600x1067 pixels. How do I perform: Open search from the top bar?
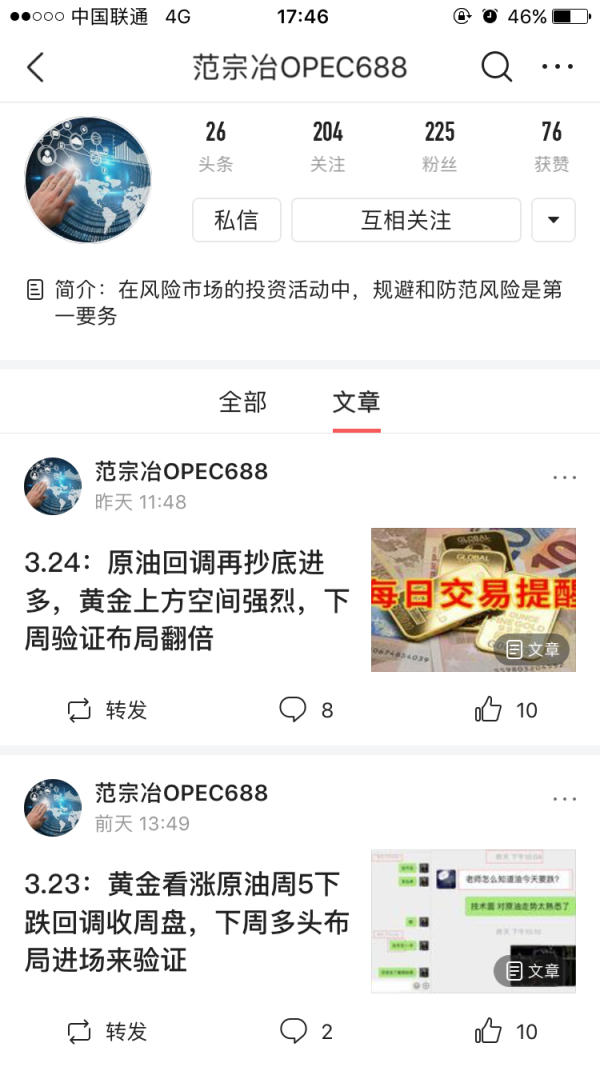(496, 67)
